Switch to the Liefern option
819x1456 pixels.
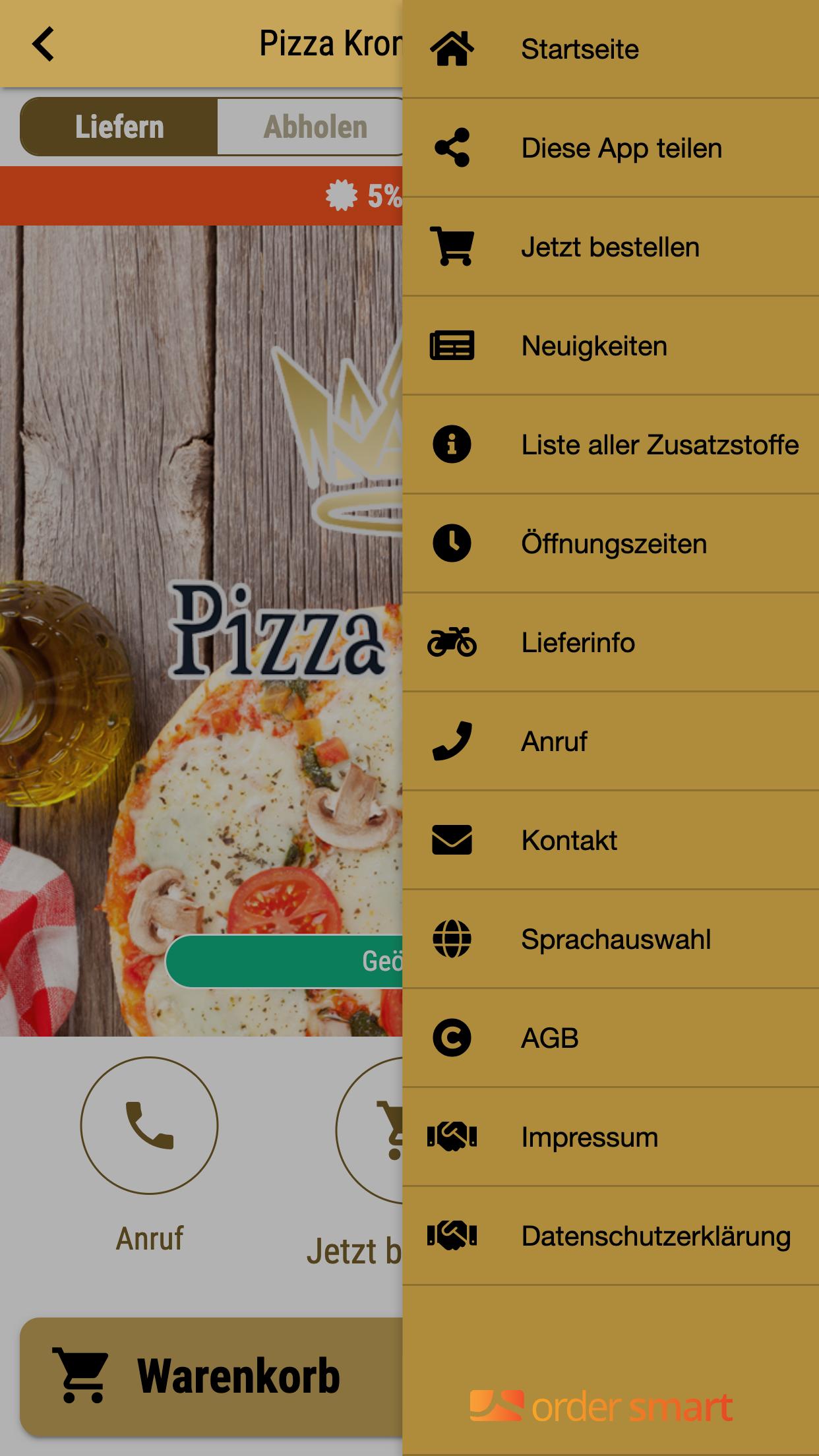pyautogui.click(x=119, y=127)
